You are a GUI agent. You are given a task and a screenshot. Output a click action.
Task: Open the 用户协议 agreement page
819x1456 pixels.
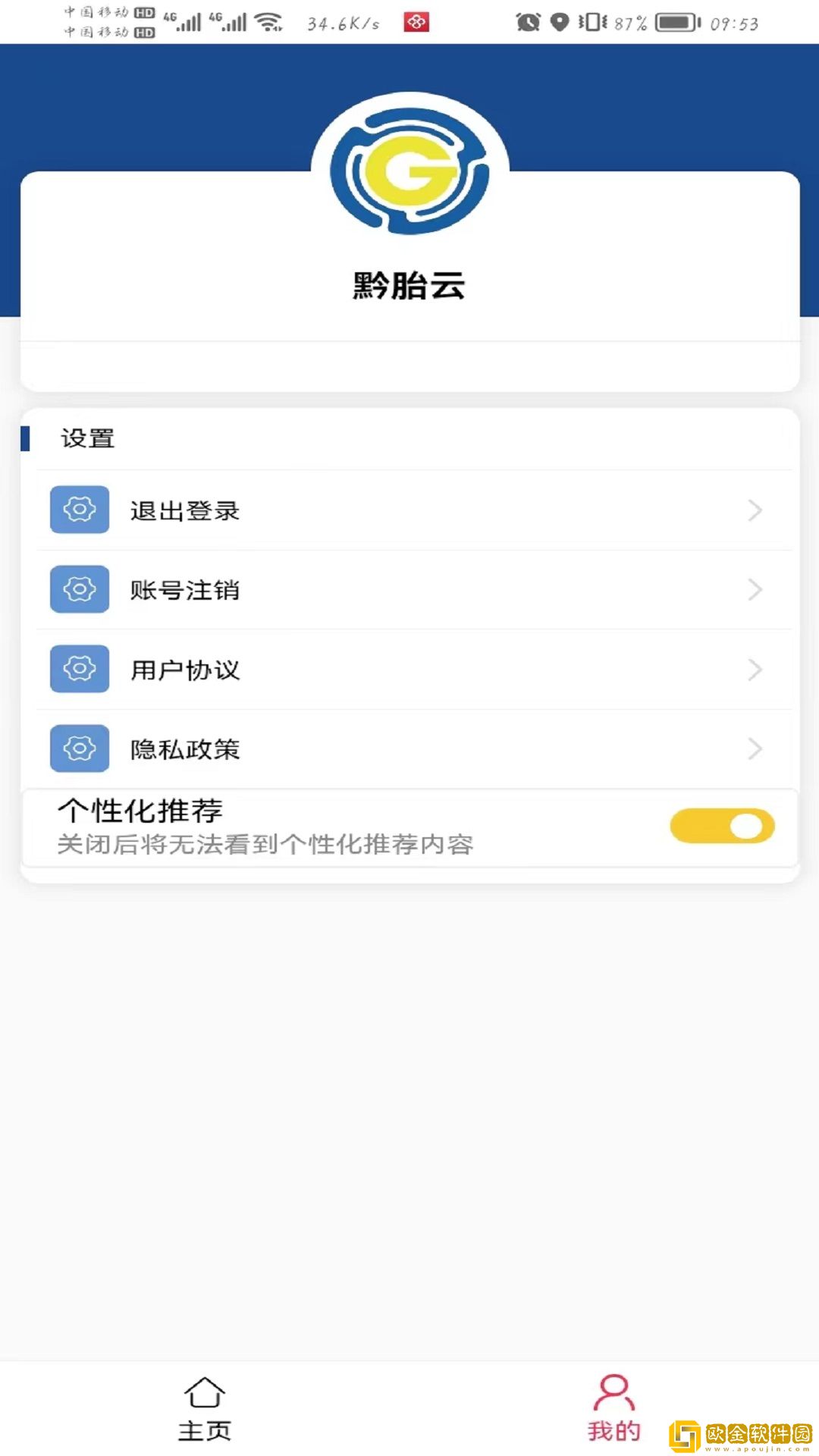(184, 669)
